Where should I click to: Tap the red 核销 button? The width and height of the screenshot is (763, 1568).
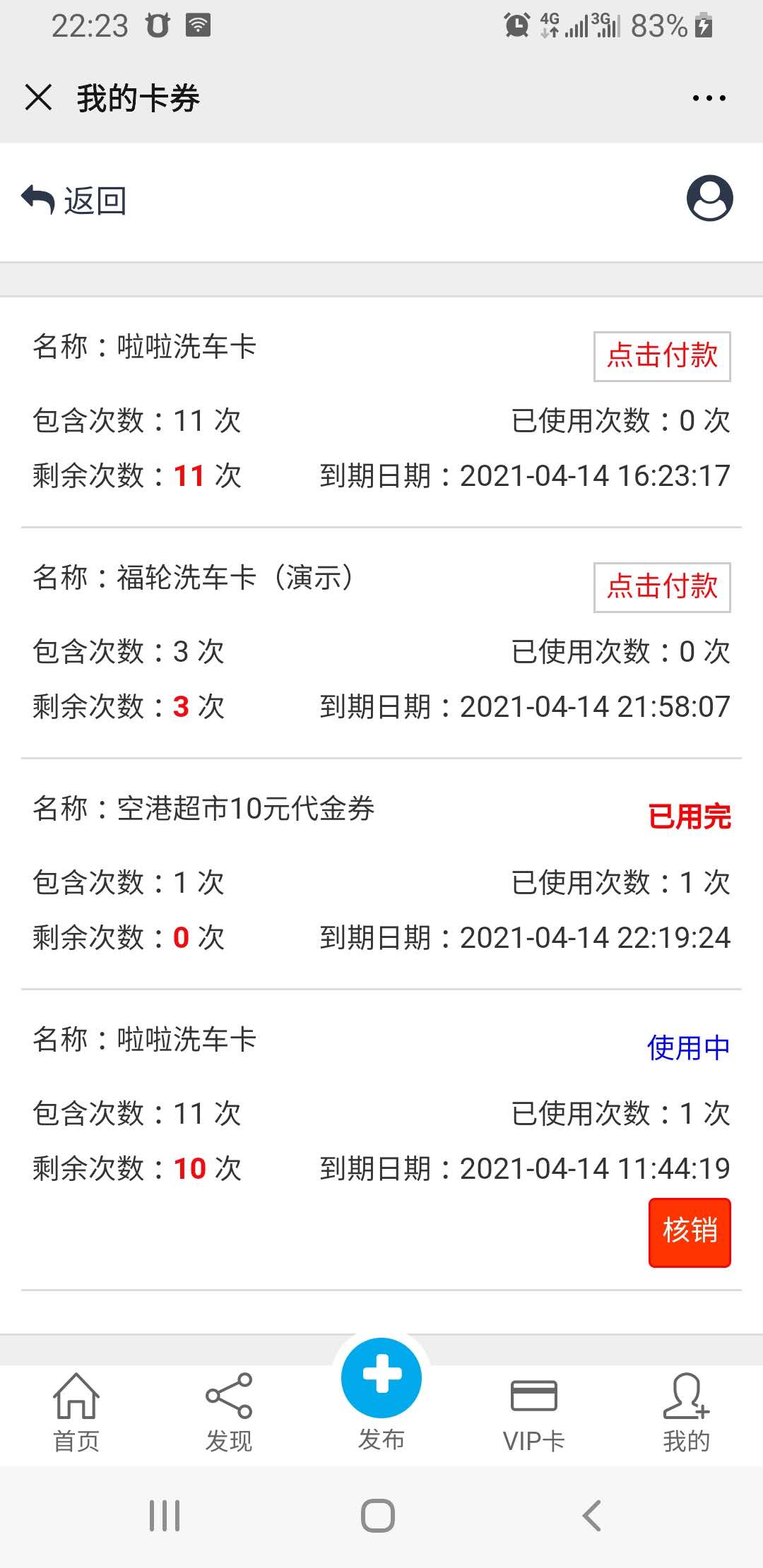pyautogui.click(x=690, y=1232)
